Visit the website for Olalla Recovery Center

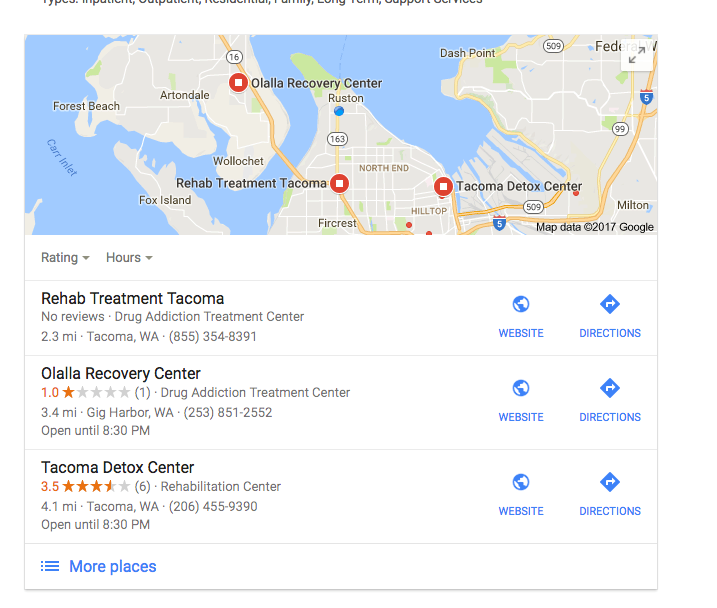(x=521, y=400)
